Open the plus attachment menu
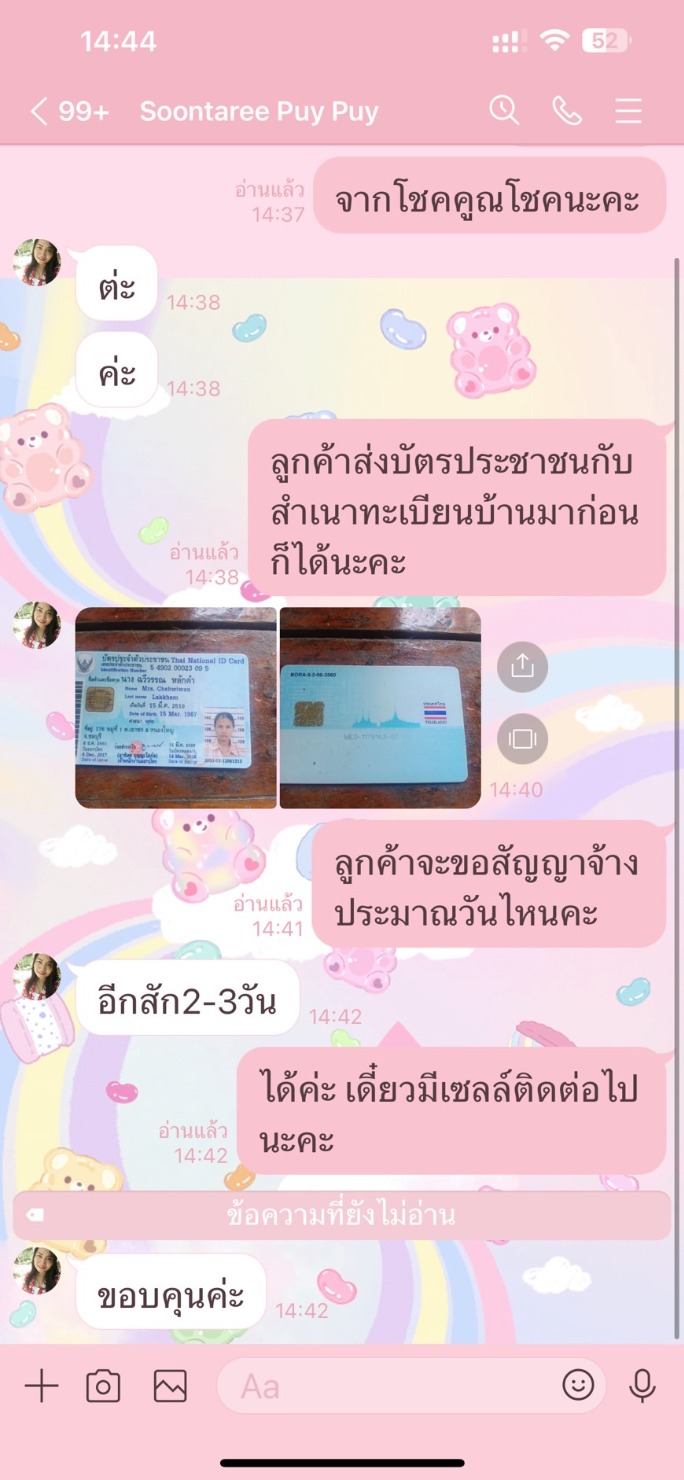 pos(41,1386)
